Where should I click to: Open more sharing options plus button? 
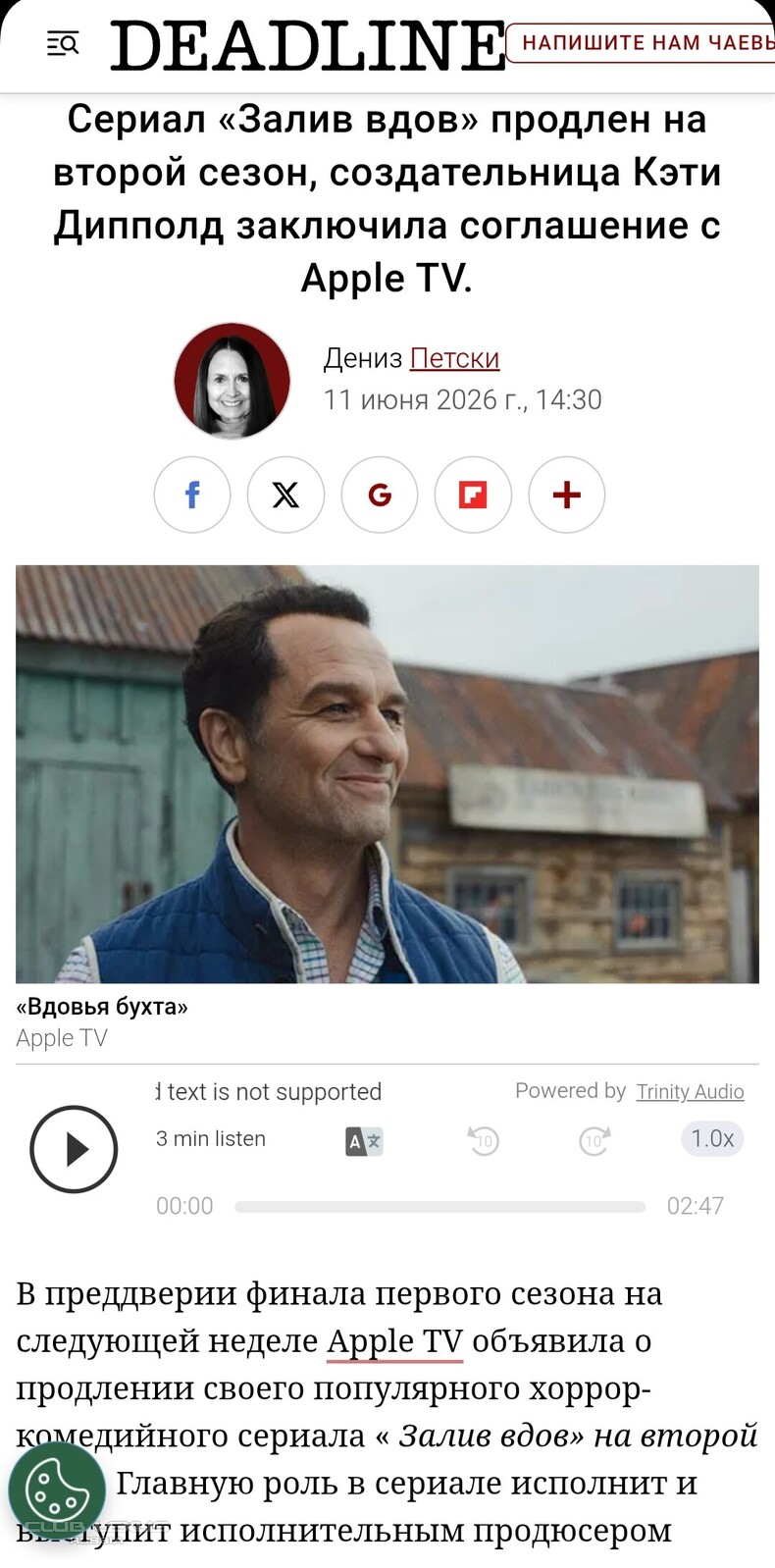[567, 495]
